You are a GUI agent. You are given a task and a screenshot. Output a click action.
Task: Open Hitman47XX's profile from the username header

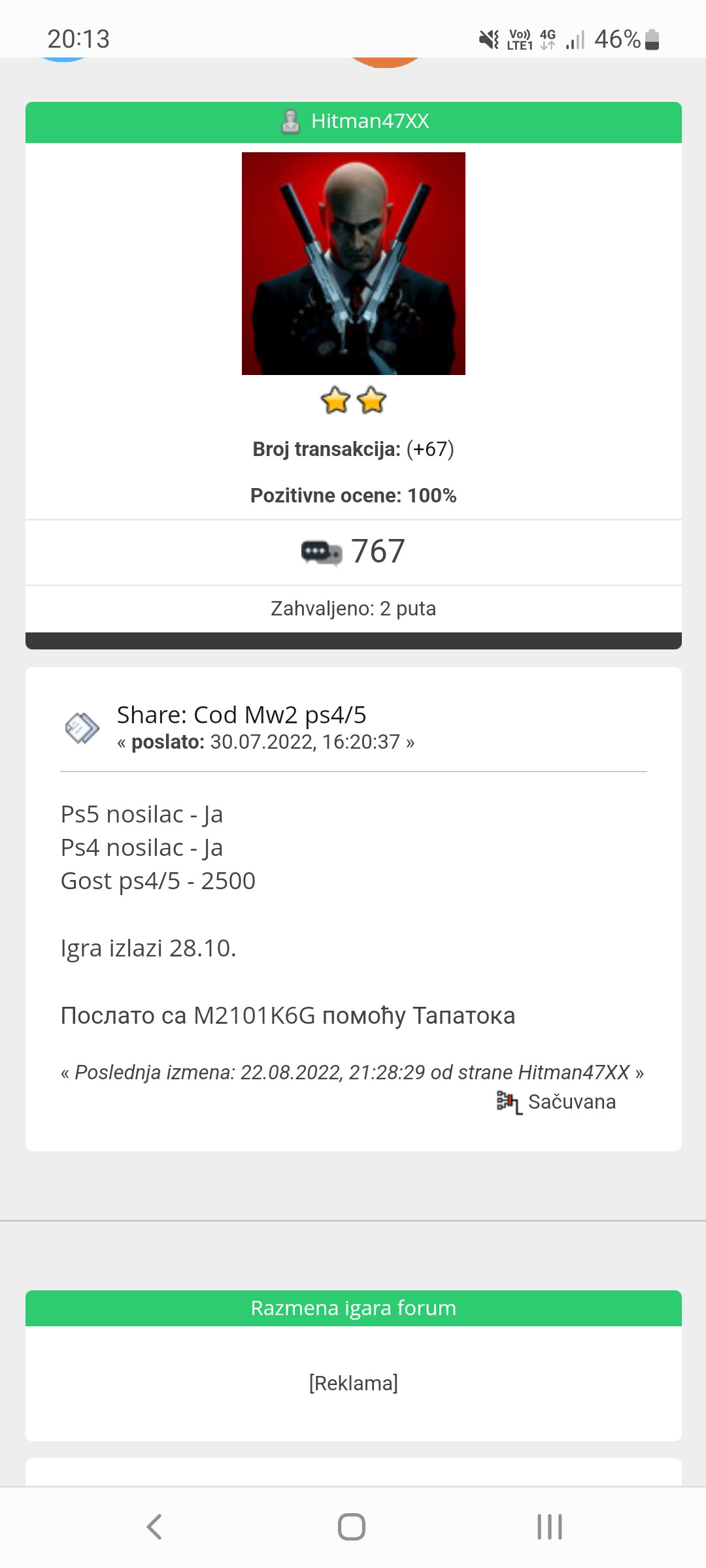tap(370, 122)
